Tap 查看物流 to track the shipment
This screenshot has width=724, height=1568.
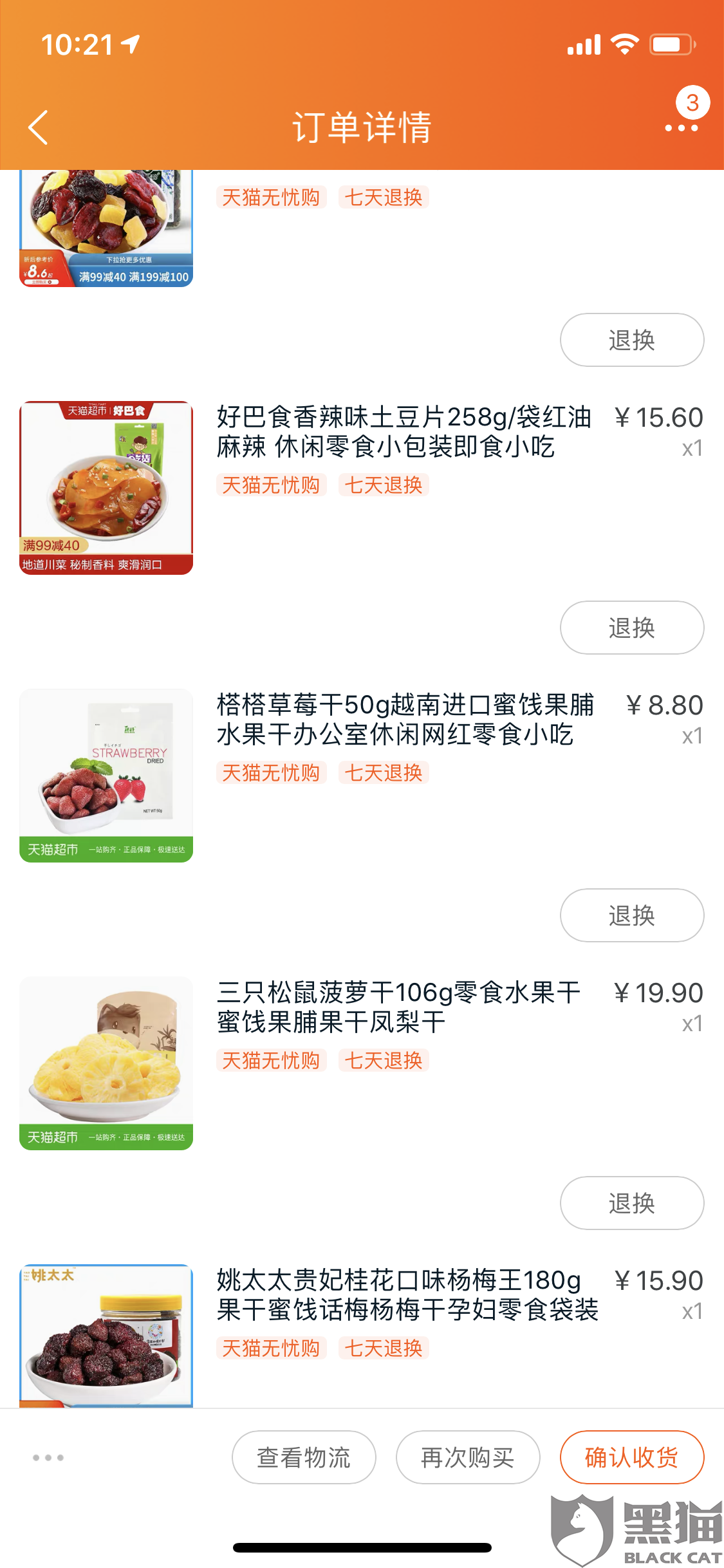(304, 1457)
